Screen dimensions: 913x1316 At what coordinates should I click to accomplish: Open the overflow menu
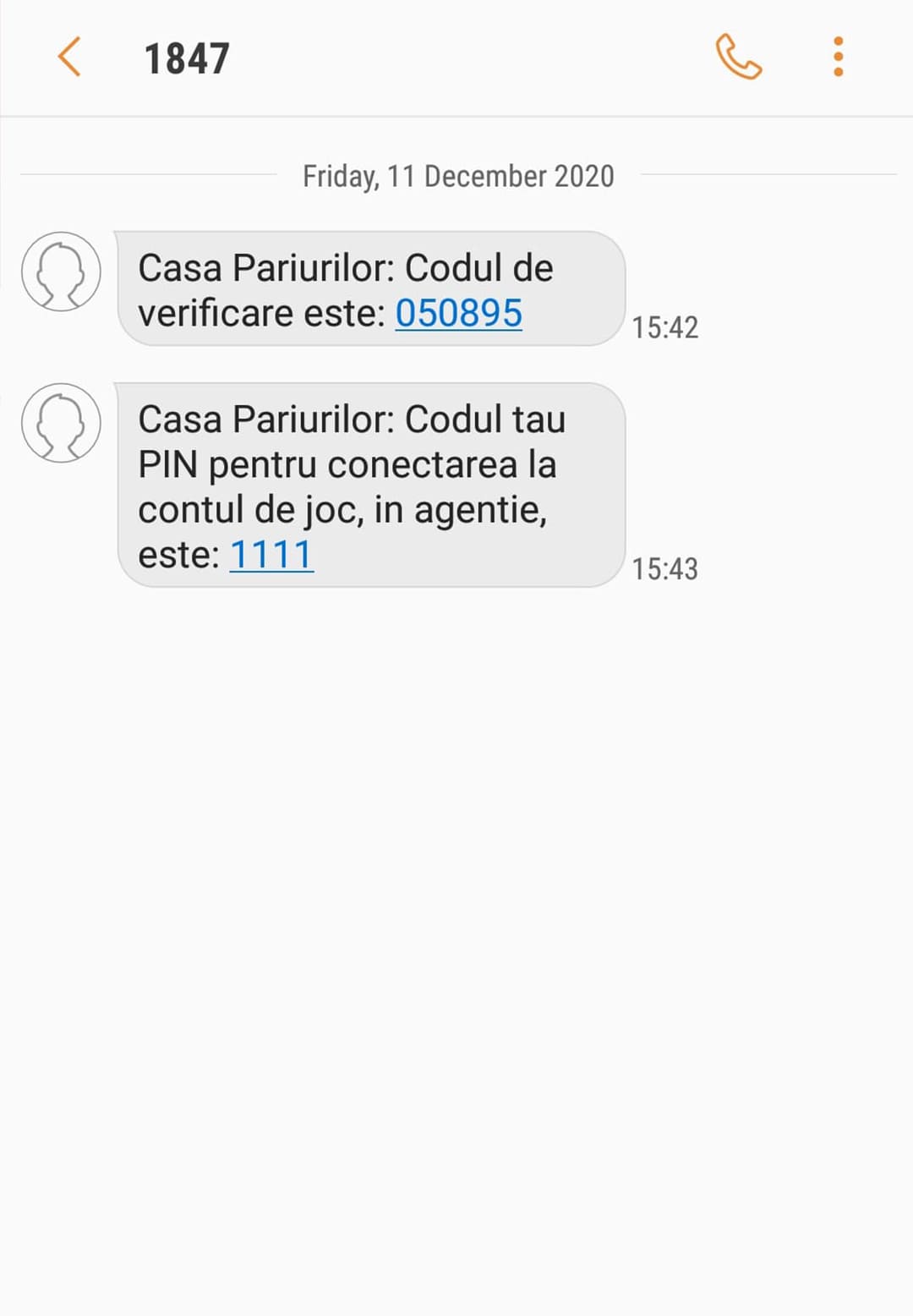coord(838,58)
